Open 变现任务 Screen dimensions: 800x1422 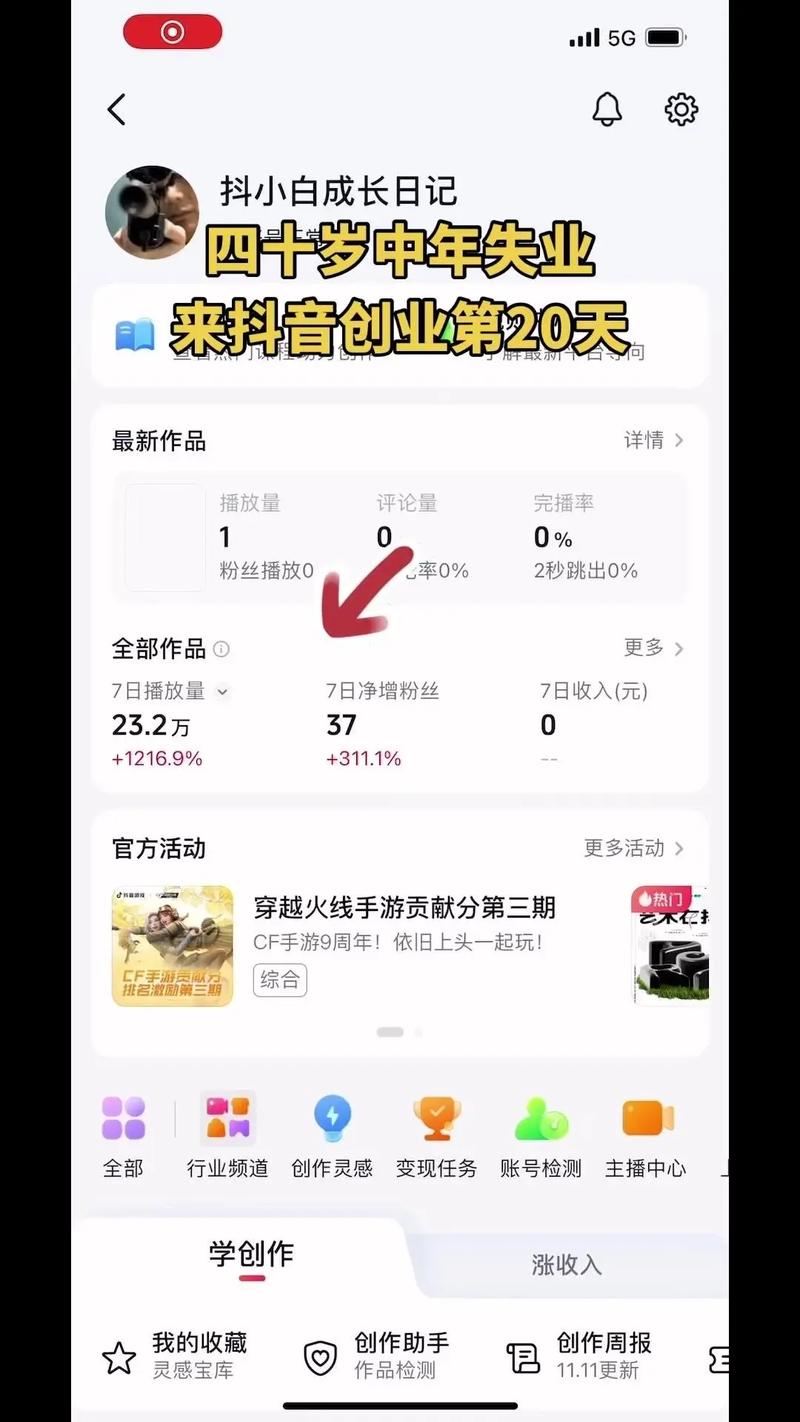(436, 1137)
